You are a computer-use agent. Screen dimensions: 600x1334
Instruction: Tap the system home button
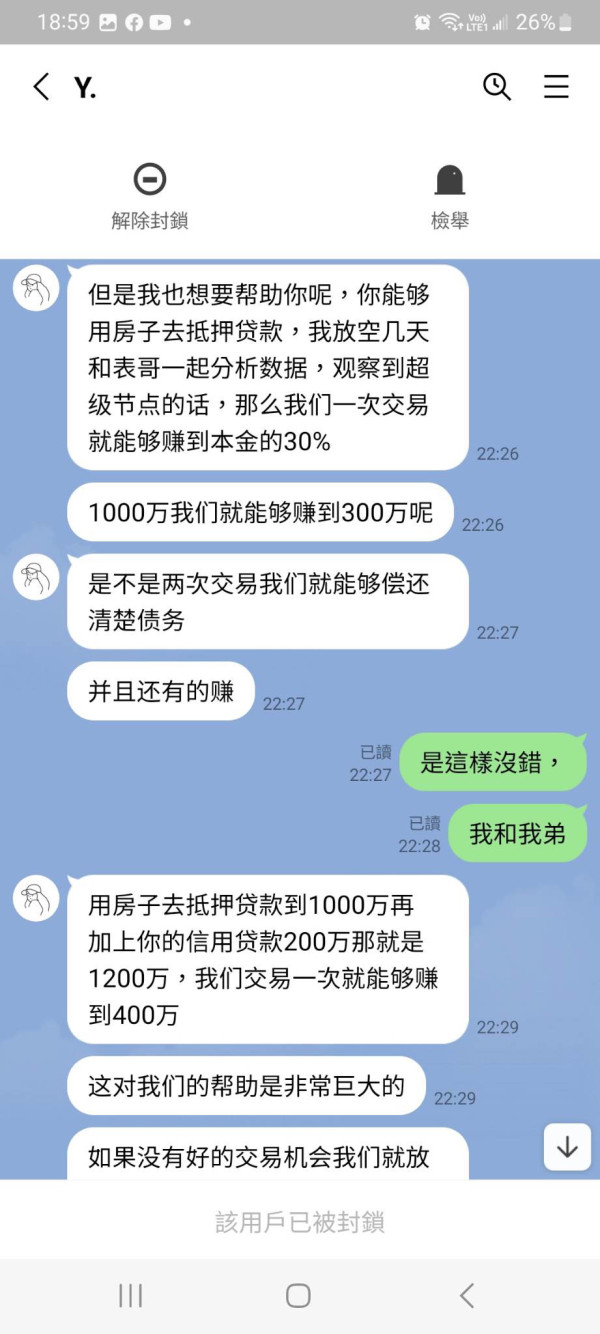(298, 1296)
